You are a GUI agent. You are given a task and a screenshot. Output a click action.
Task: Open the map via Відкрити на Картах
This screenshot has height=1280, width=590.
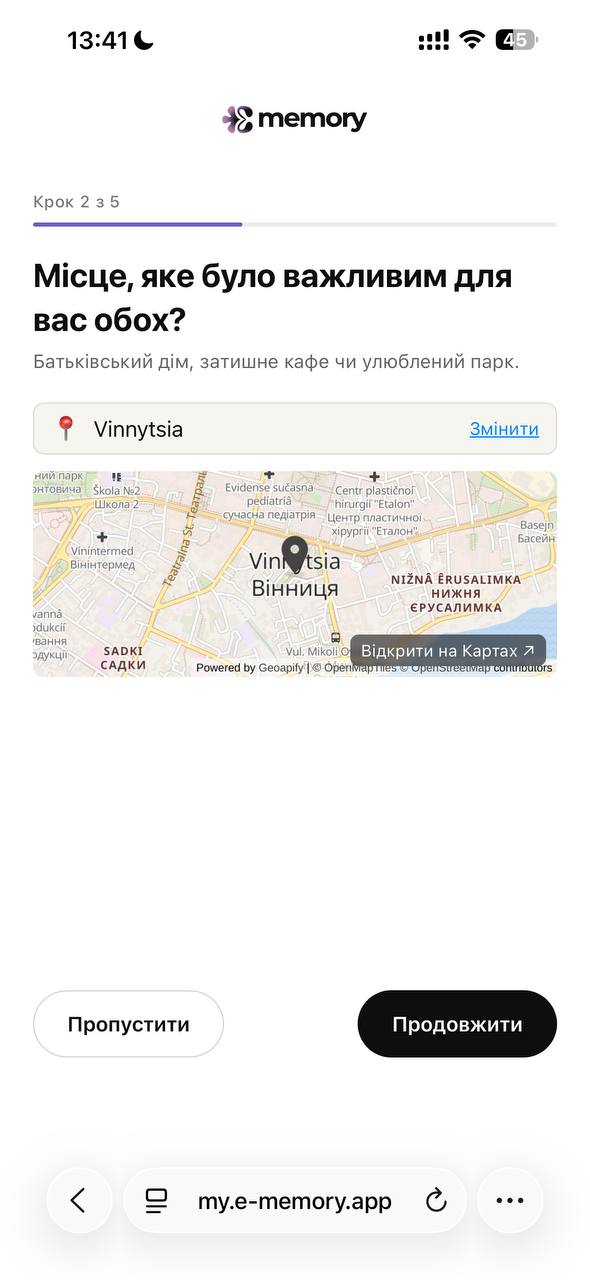[448, 651]
